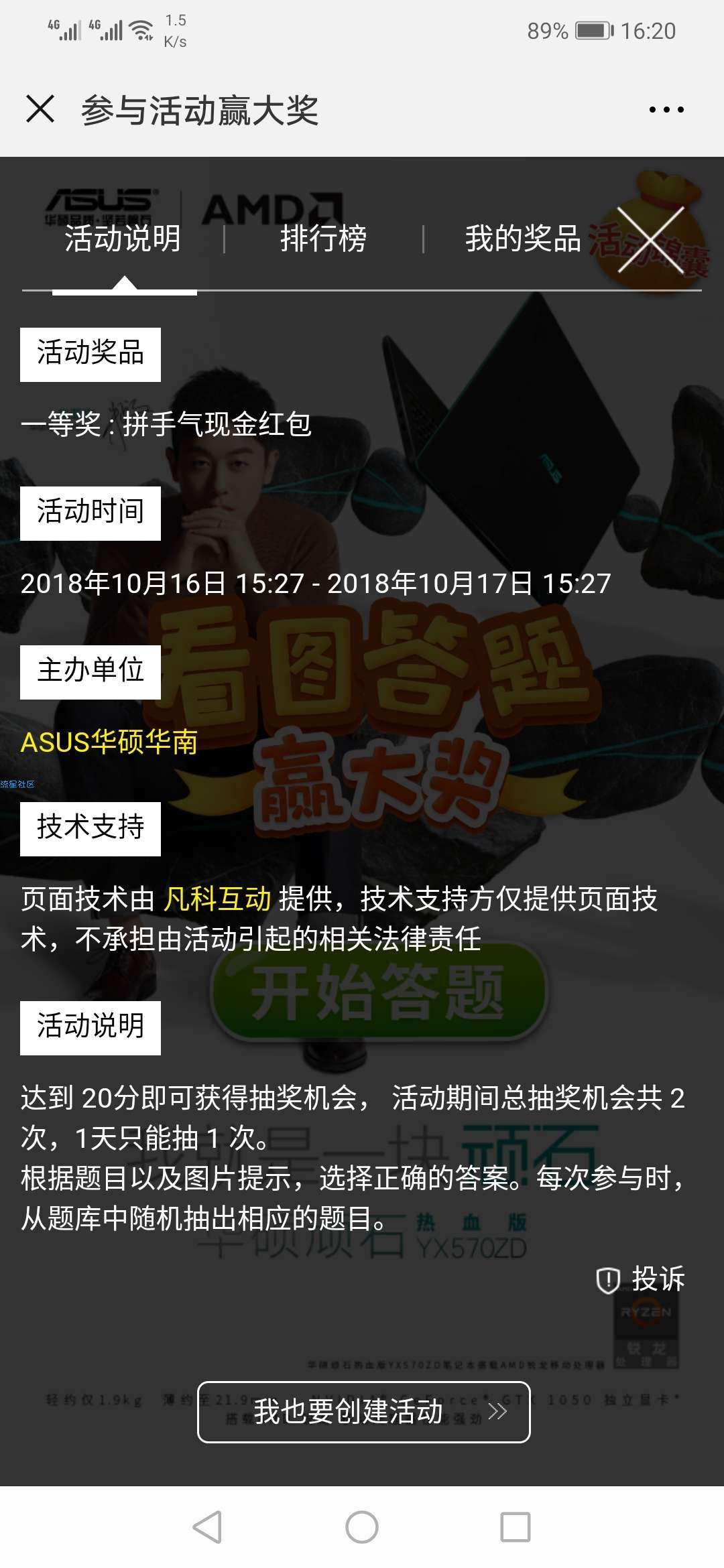
Task: Switch to the 排行榜 tab
Action: point(323,239)
